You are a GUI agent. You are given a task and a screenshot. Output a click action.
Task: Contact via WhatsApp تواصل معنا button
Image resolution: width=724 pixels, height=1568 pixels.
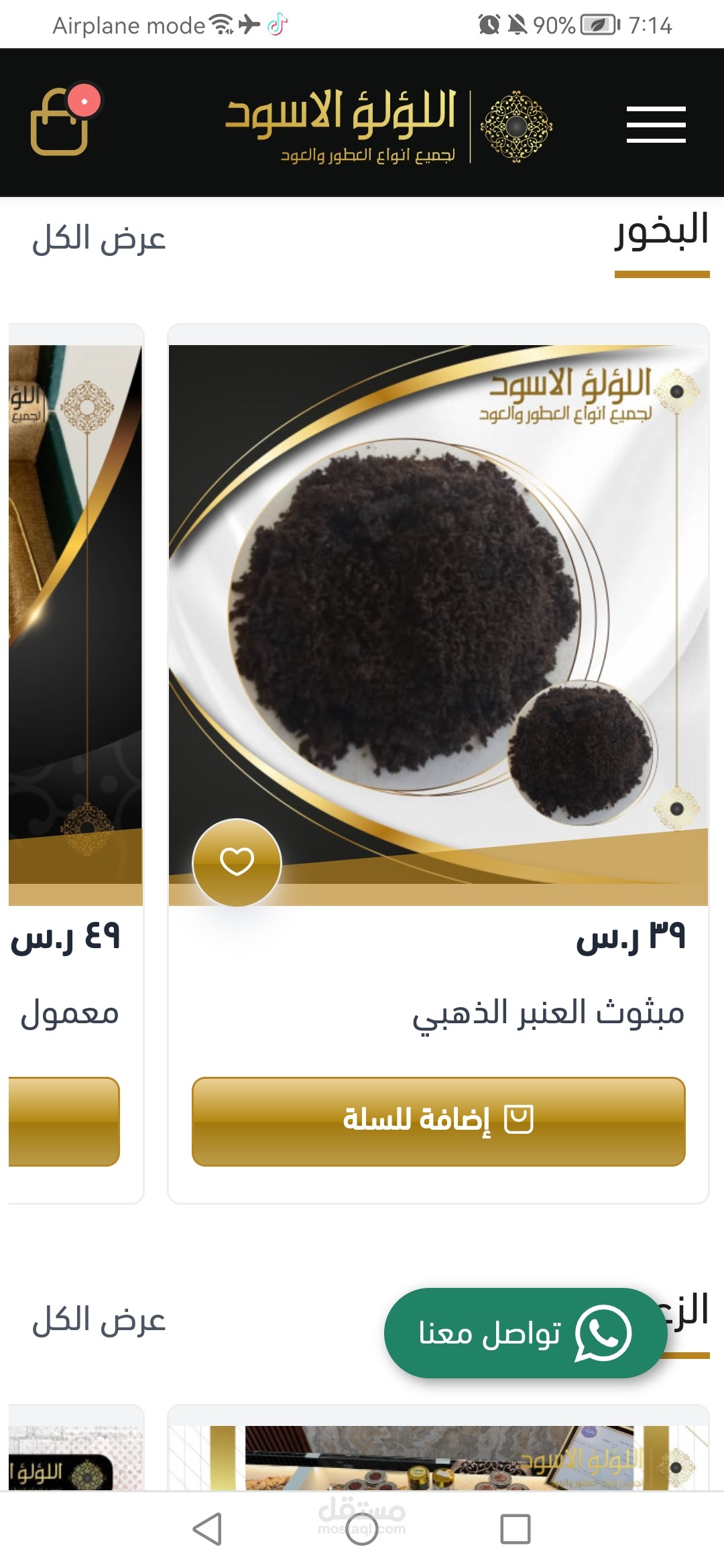525,1333
